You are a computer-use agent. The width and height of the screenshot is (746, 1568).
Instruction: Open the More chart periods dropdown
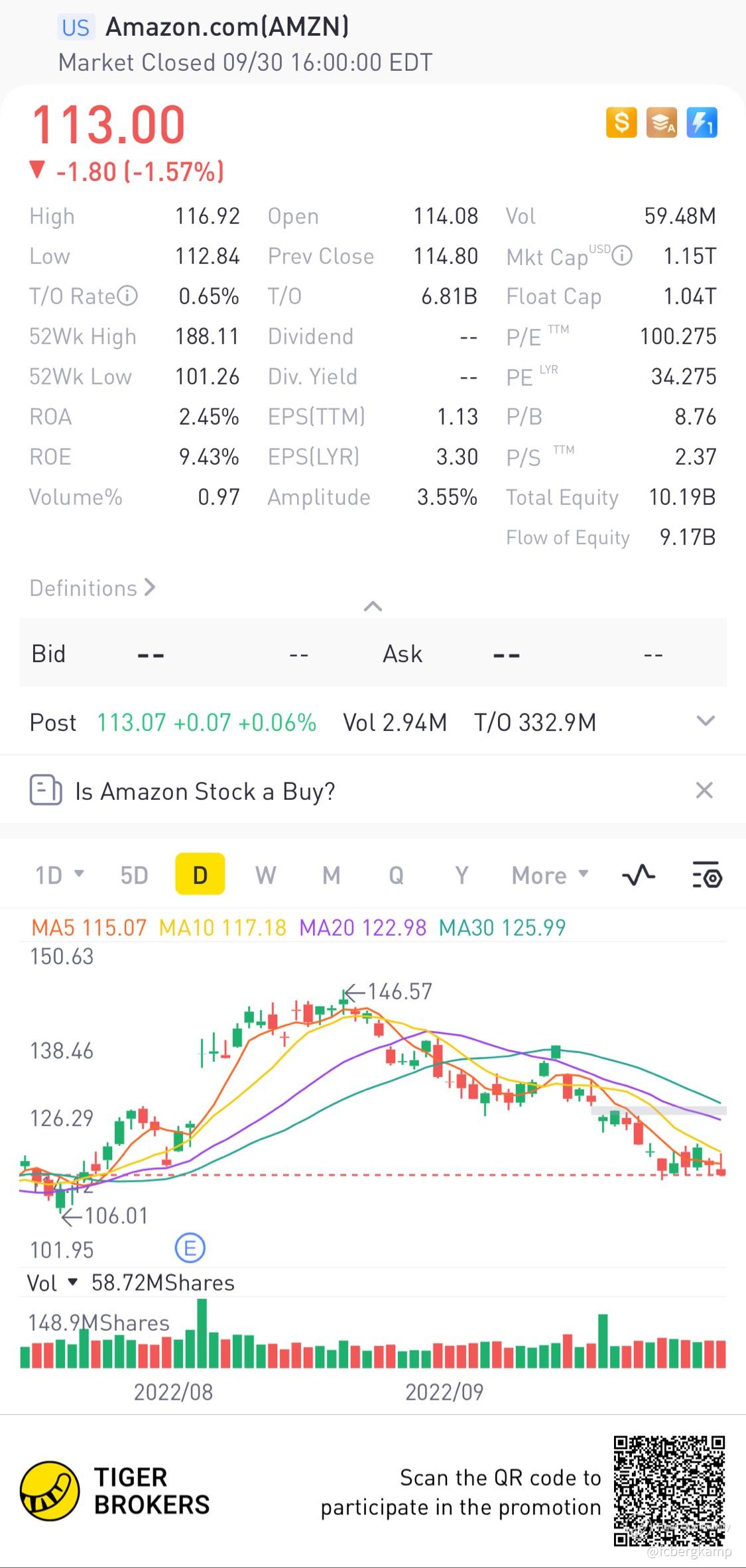click(x=550, y=875)
